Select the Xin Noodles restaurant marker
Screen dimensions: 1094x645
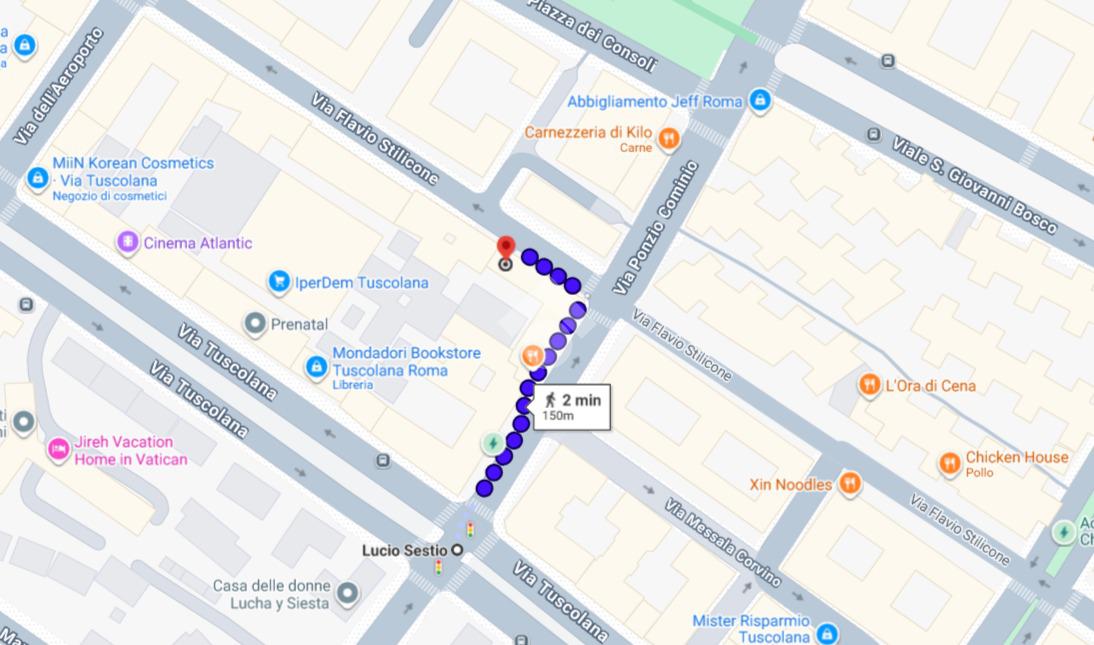849,484
